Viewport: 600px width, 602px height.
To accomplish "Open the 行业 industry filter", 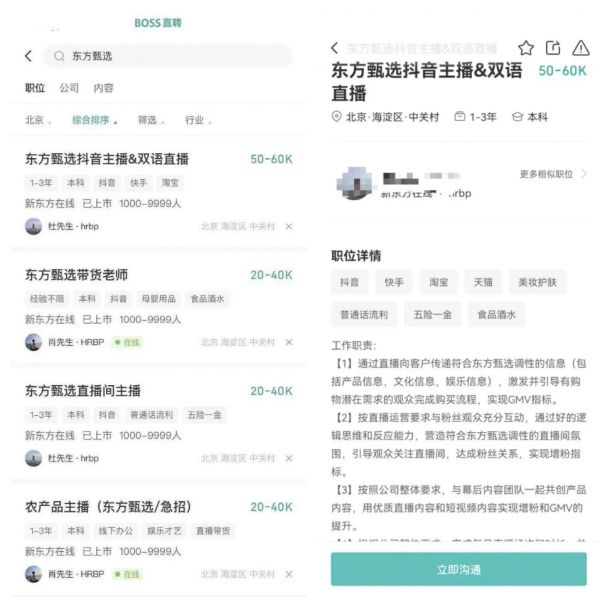I will 197,120.
